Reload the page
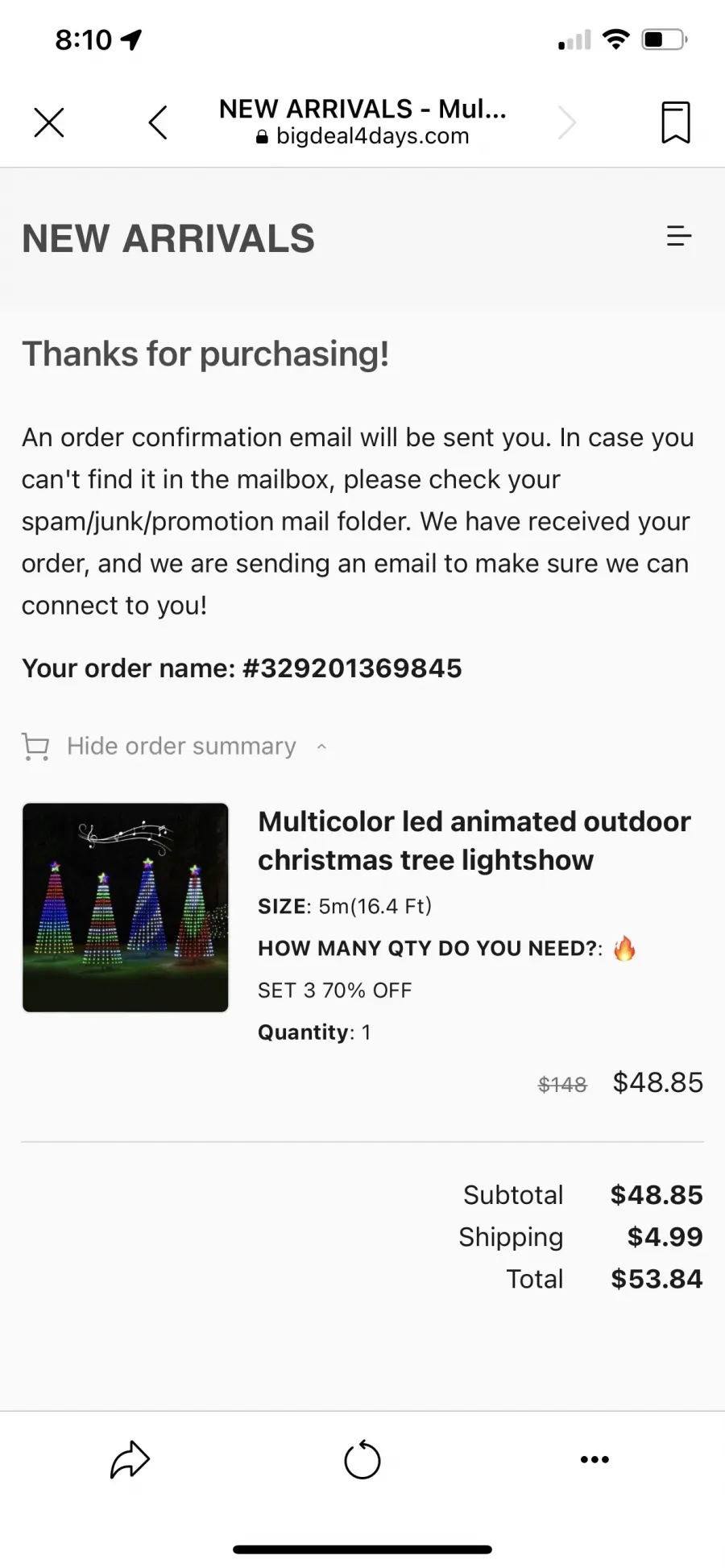 pos(362,1459)
